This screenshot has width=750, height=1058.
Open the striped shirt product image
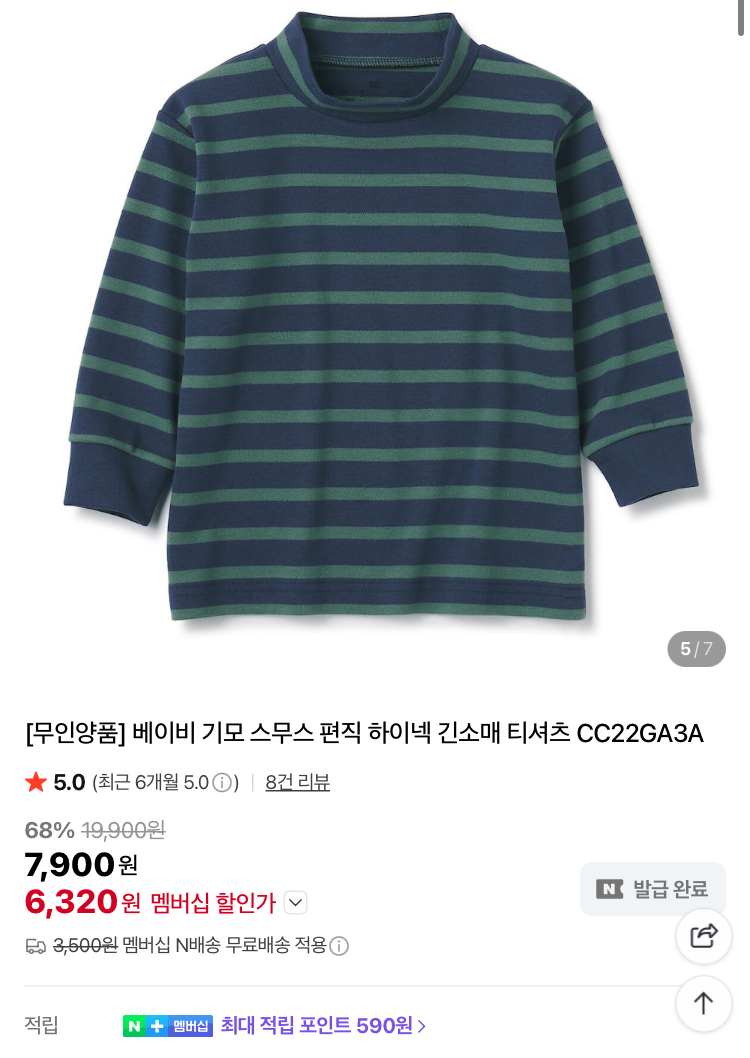pyautogui.click(x=385, y=320)
